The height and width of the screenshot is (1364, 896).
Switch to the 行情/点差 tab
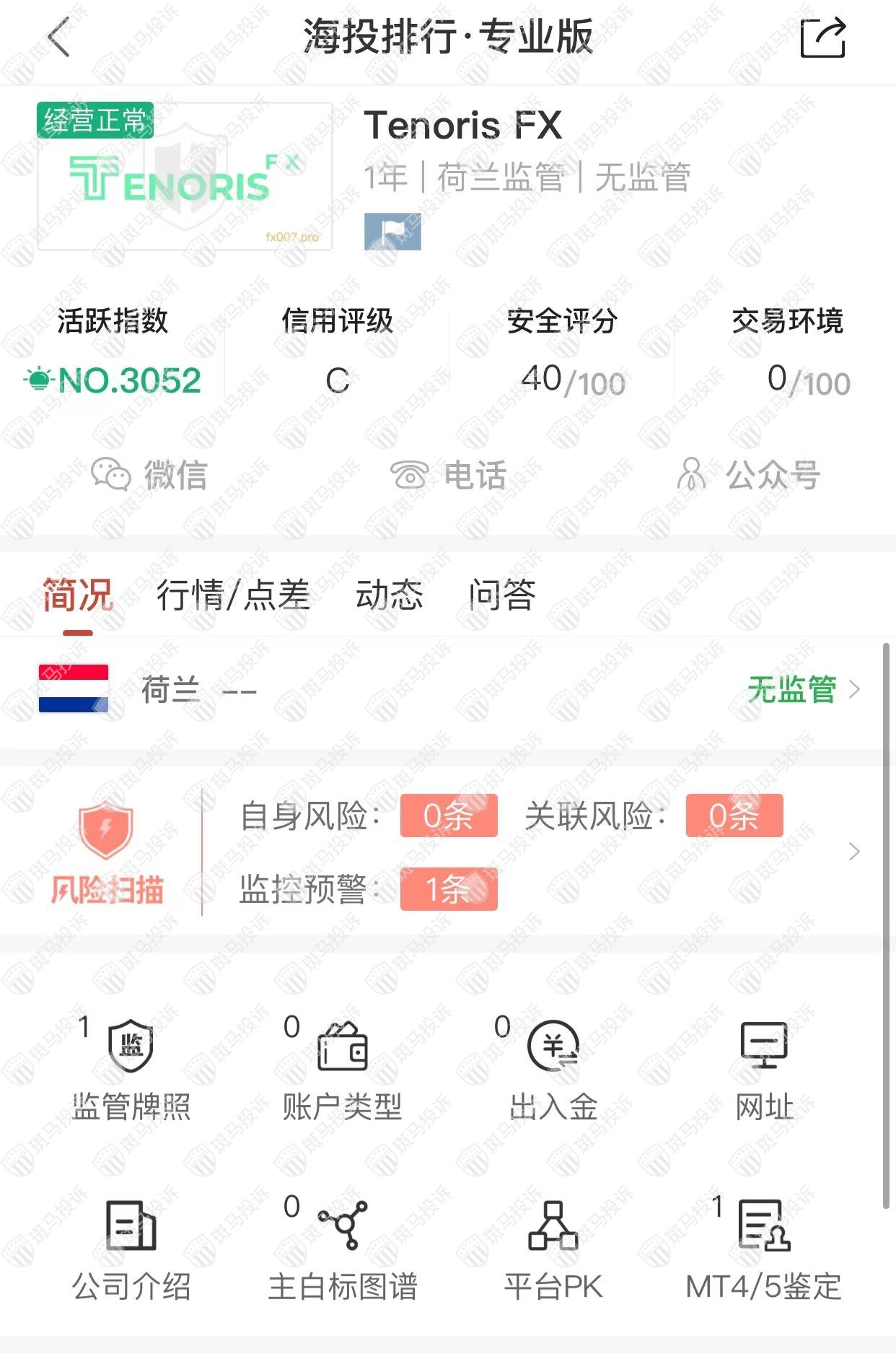pyautogui.click(x=233, y=595)
